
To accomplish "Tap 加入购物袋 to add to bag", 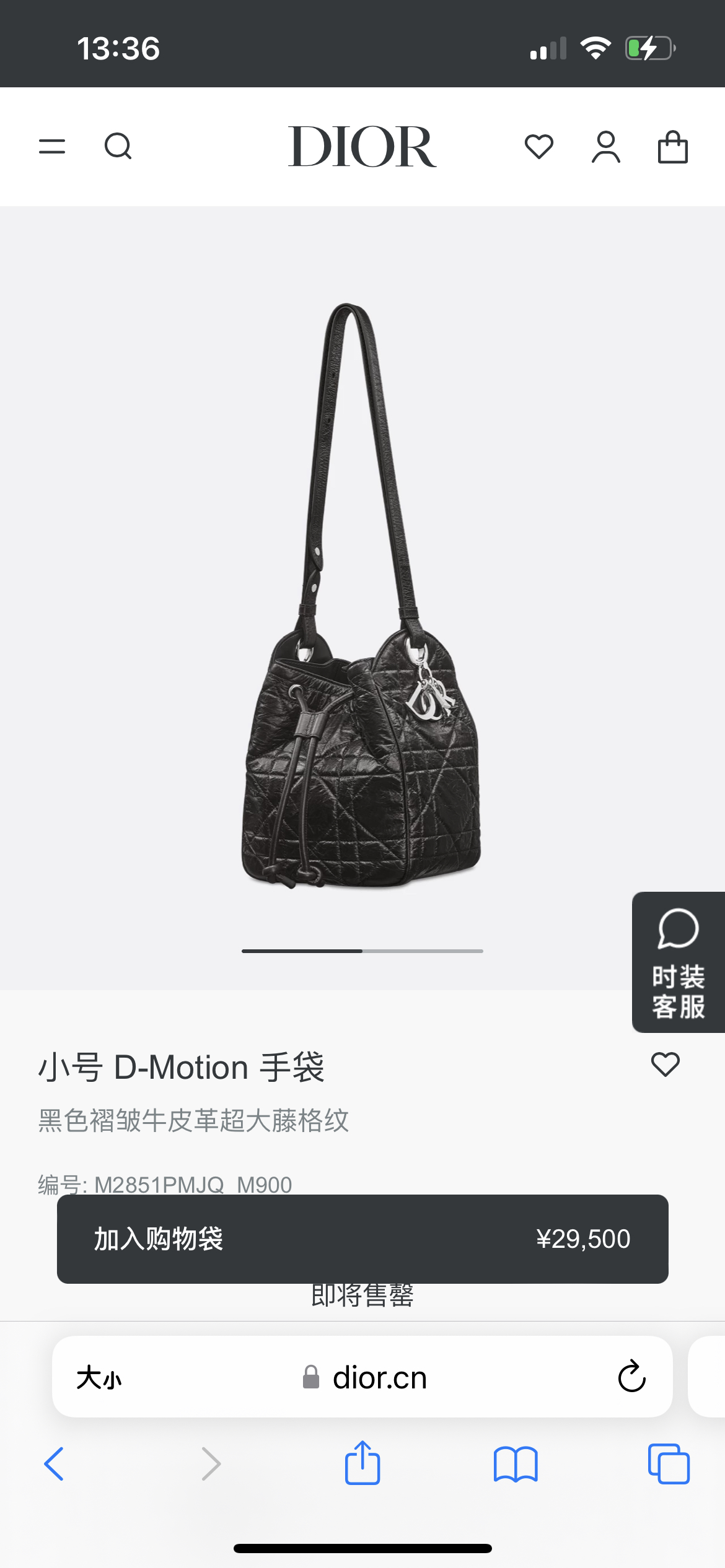I will tap(362, 1239).
